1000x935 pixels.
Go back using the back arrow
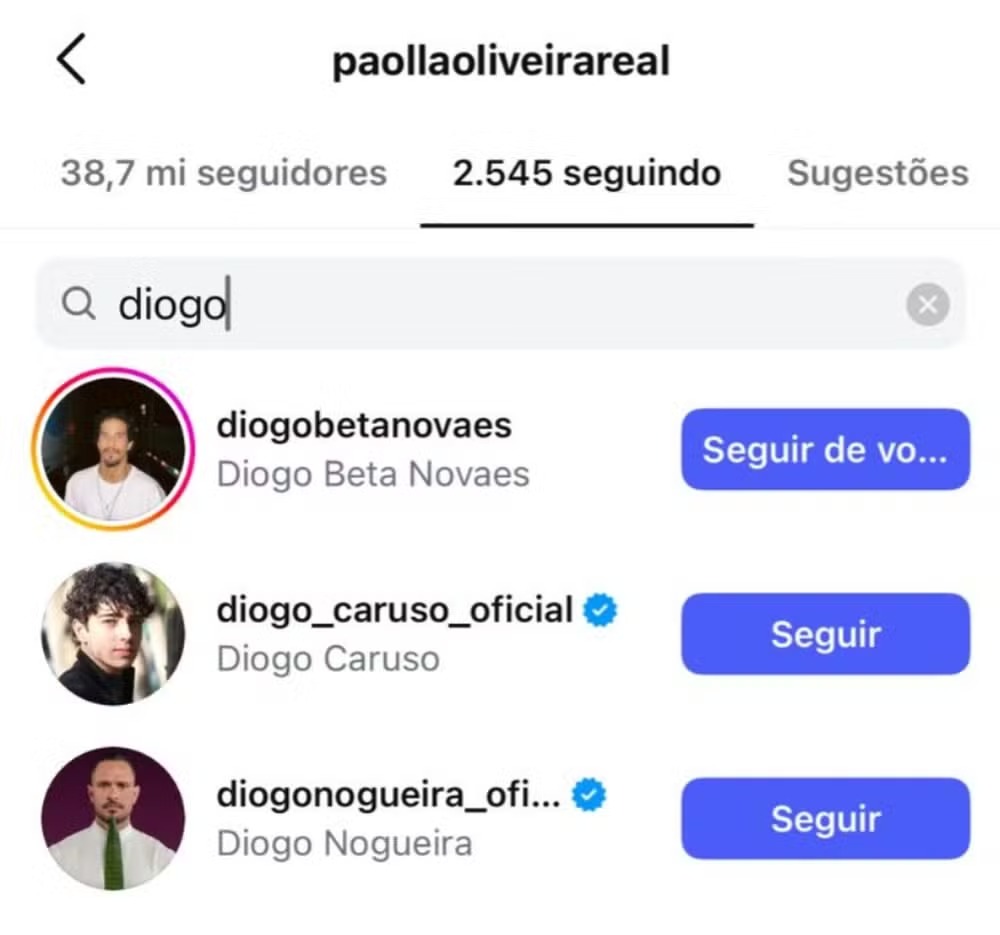coord(72,60)
